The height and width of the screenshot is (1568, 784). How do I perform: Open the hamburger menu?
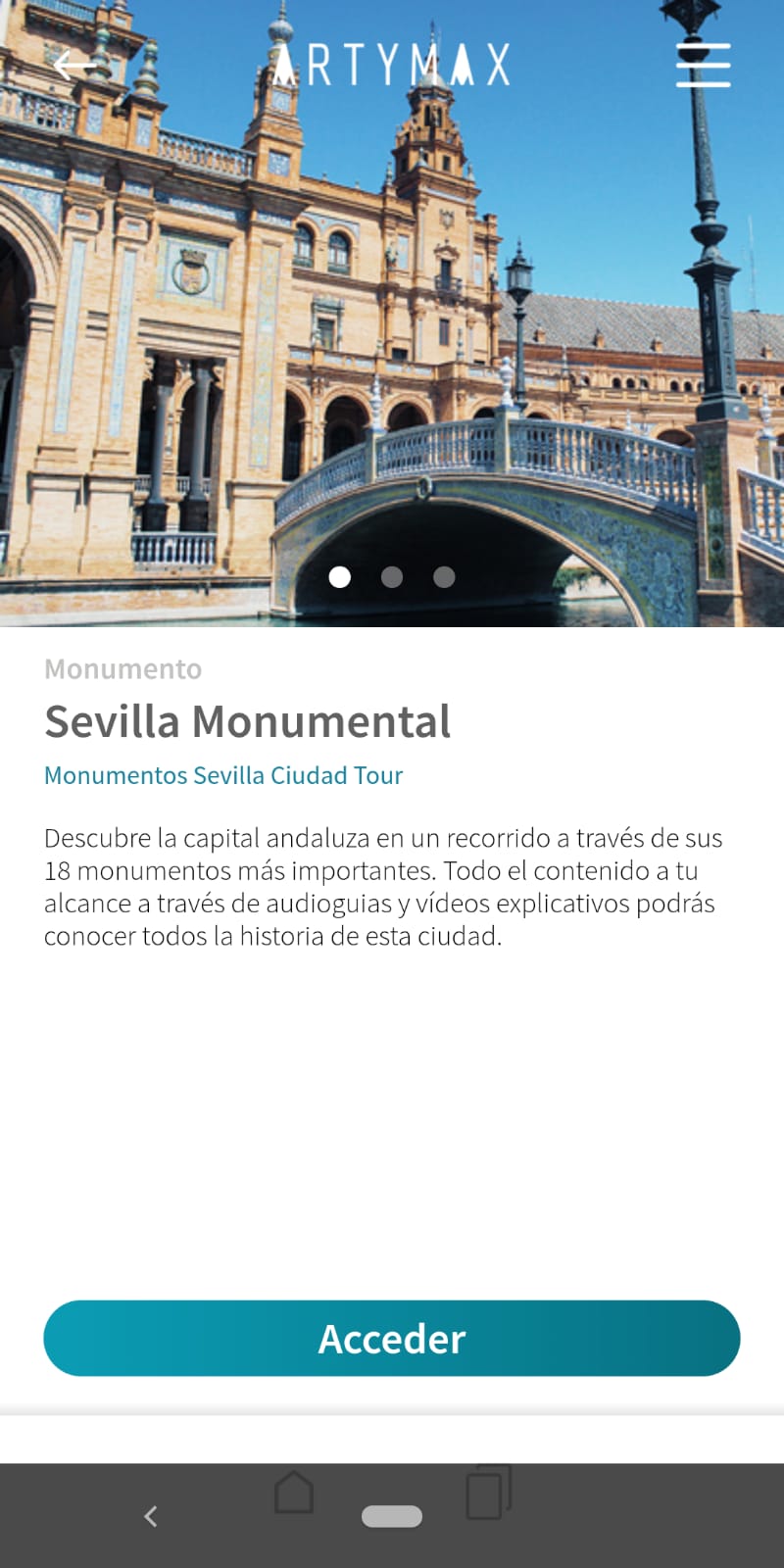703,65
